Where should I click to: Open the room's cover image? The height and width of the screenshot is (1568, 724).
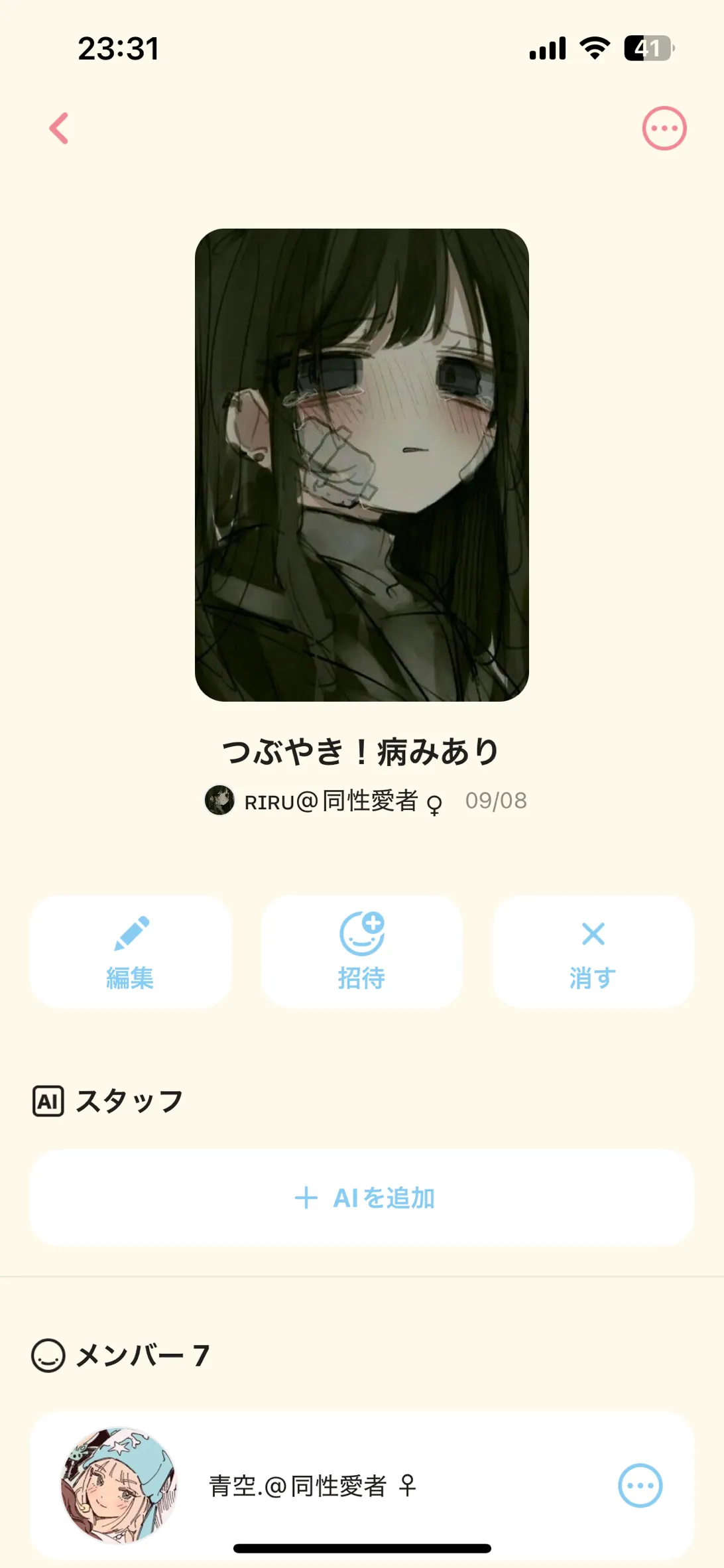(362, 465)
